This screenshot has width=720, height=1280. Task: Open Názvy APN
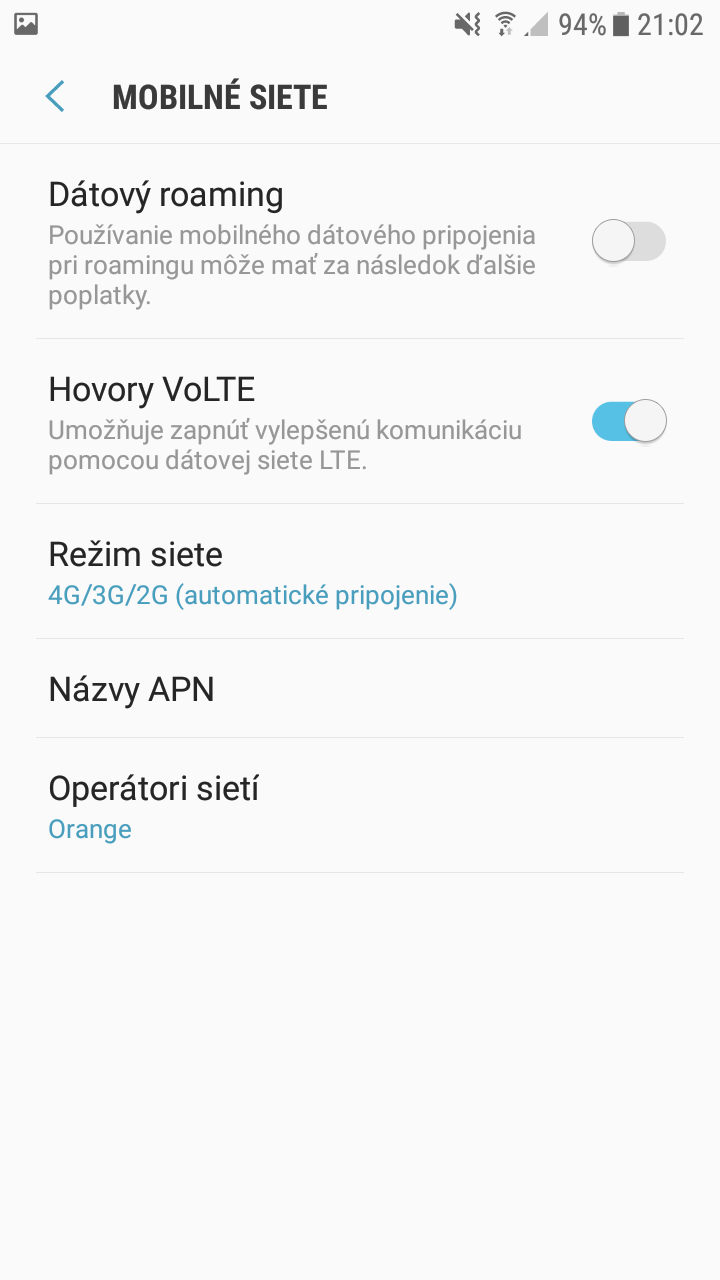pyautogui.click(x=360, y=689)
